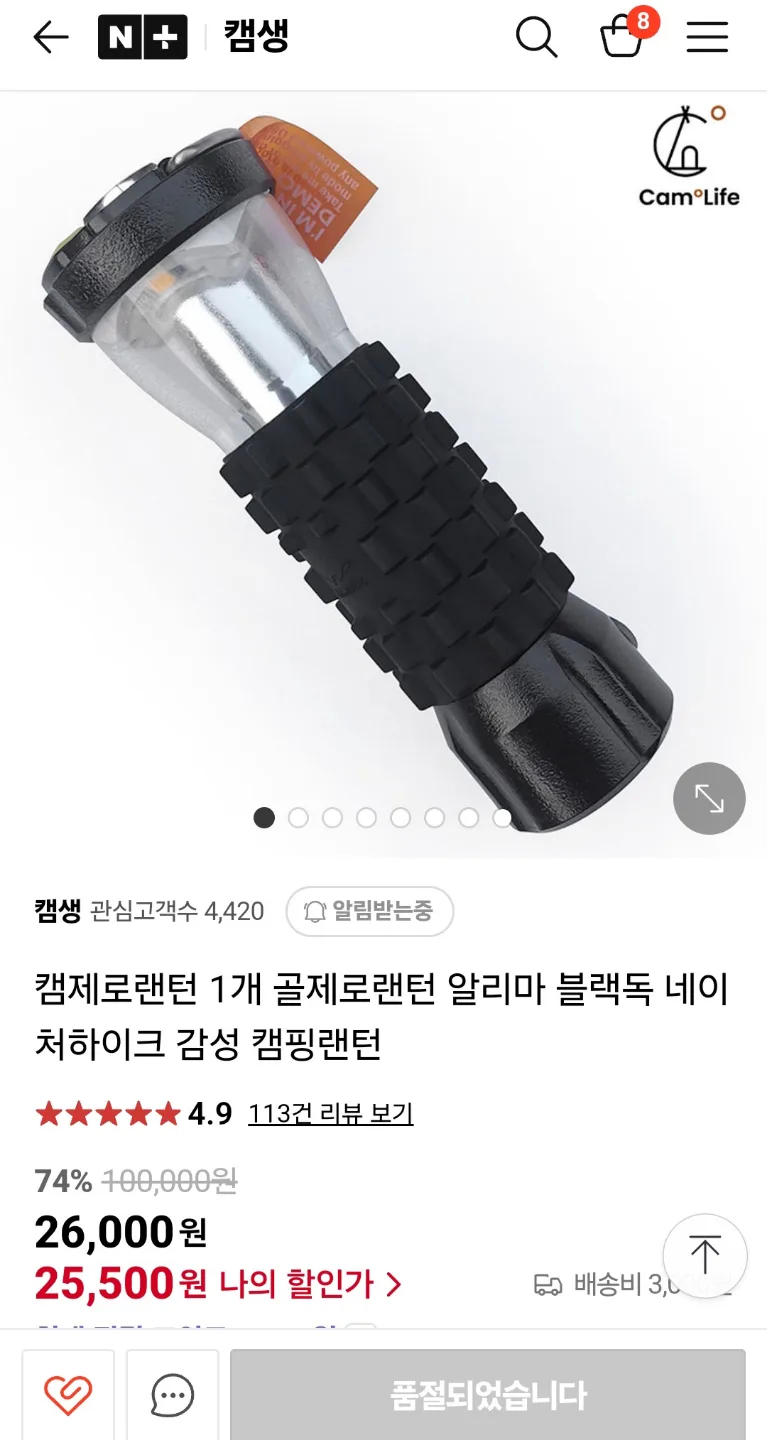The height and width of the screenshot is (1440, 767).
Task: Select the third image carousel dot
Action: click(x=333, y=818)
